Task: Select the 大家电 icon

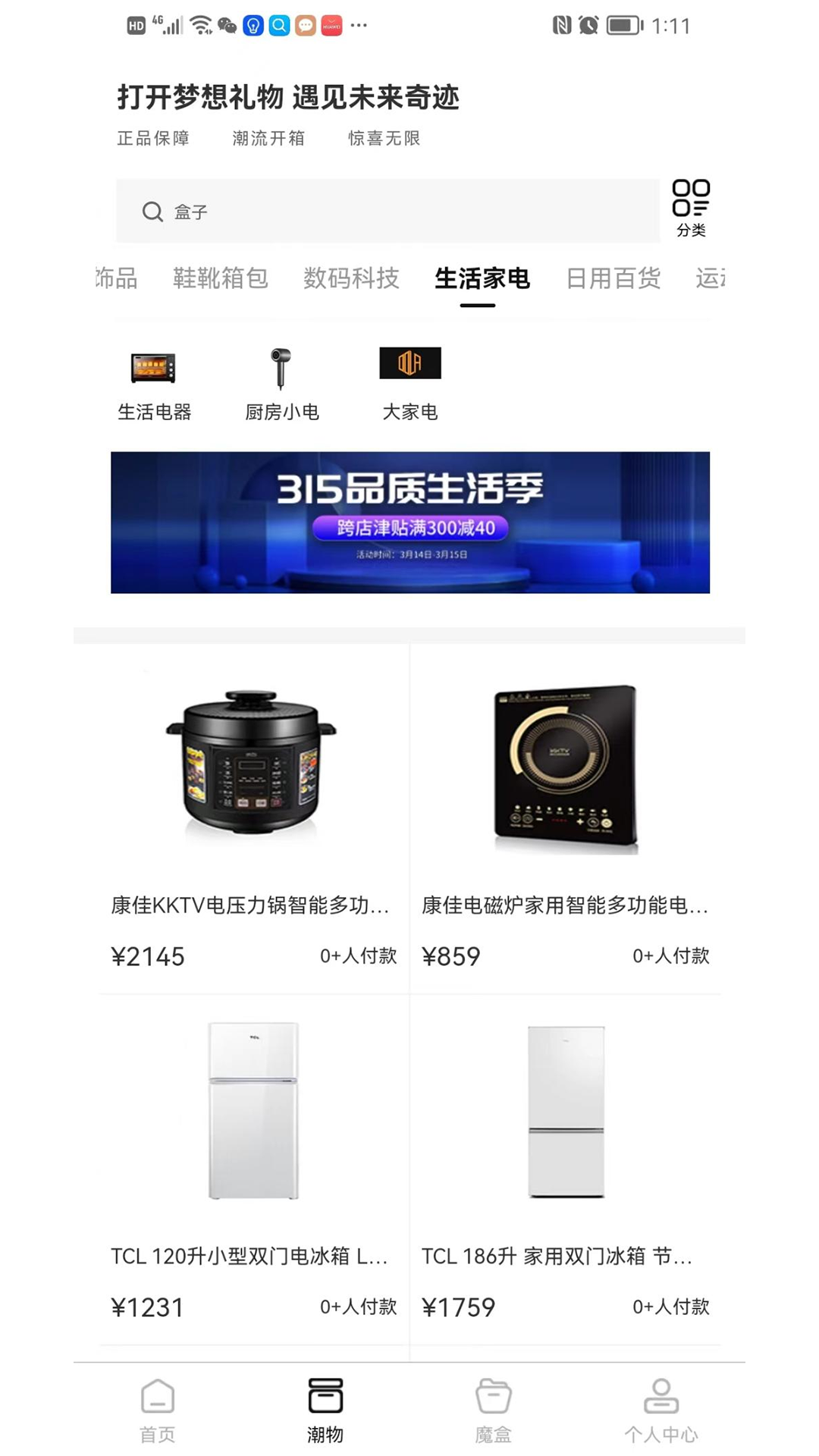Action: [x=410, y=363]
